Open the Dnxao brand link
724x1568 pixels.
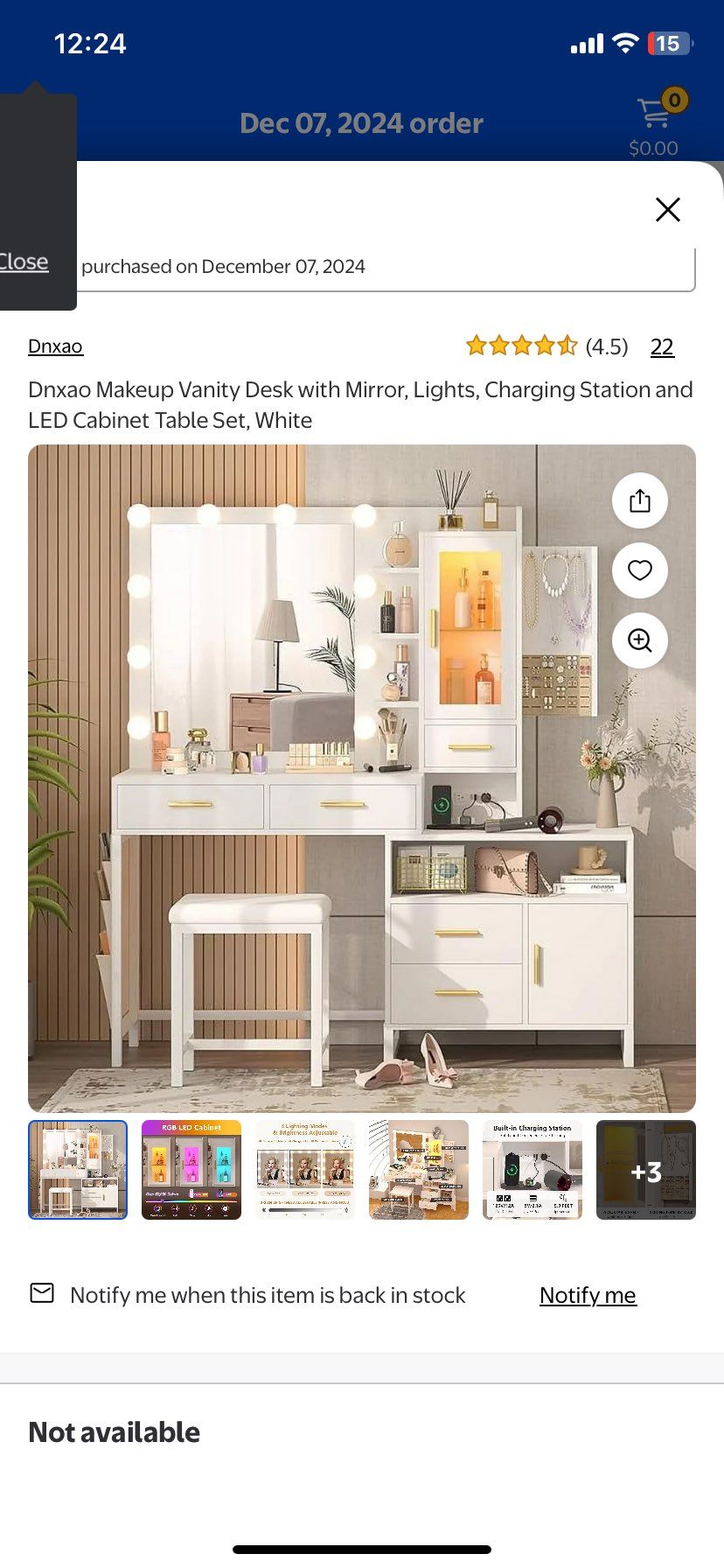[55, 346]
